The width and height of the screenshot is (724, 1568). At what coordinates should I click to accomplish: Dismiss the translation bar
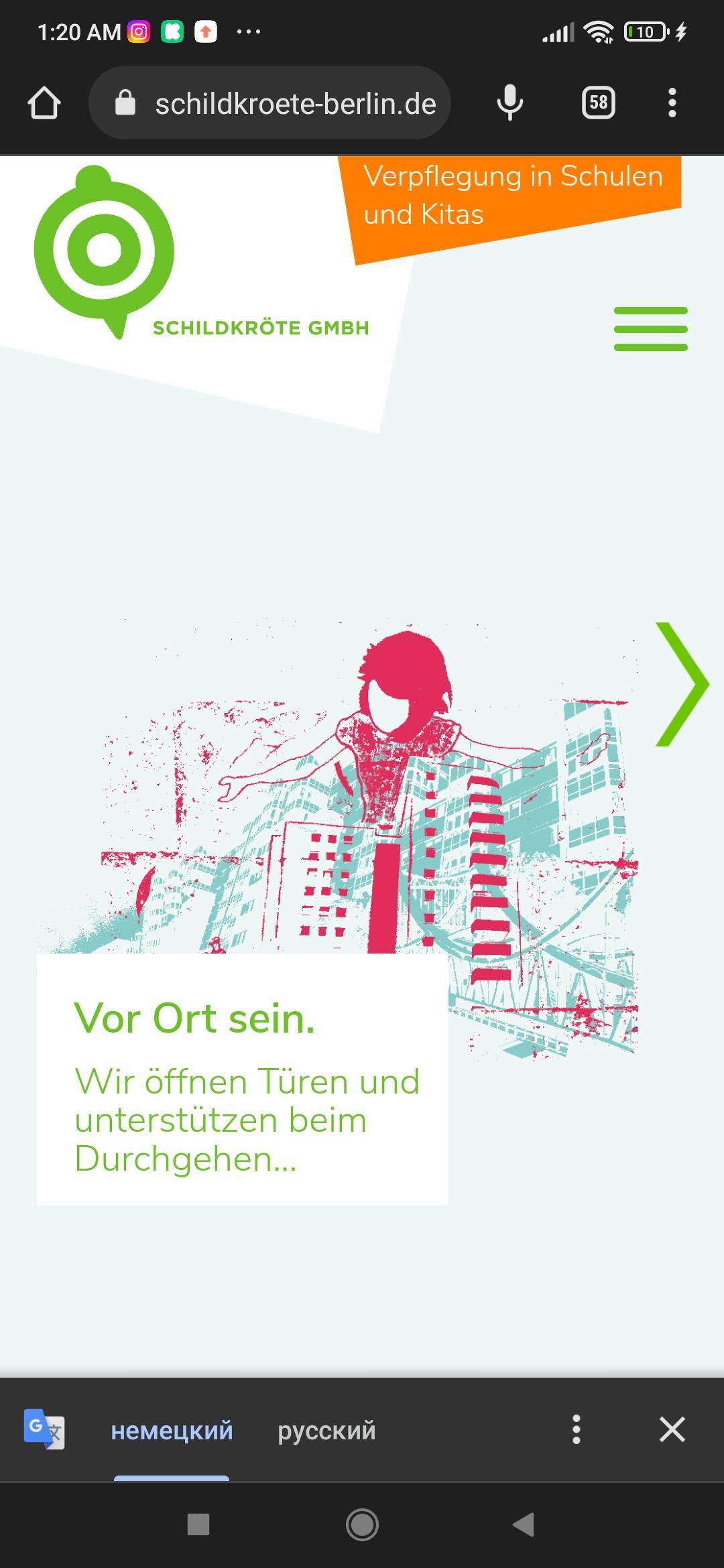coord(672,1429)
